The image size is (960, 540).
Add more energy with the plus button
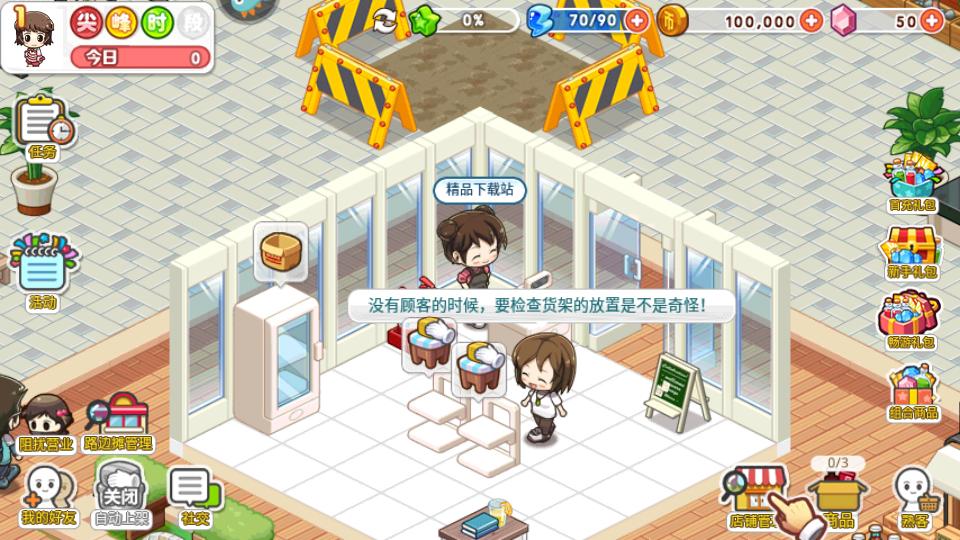[x=636, y=20]
